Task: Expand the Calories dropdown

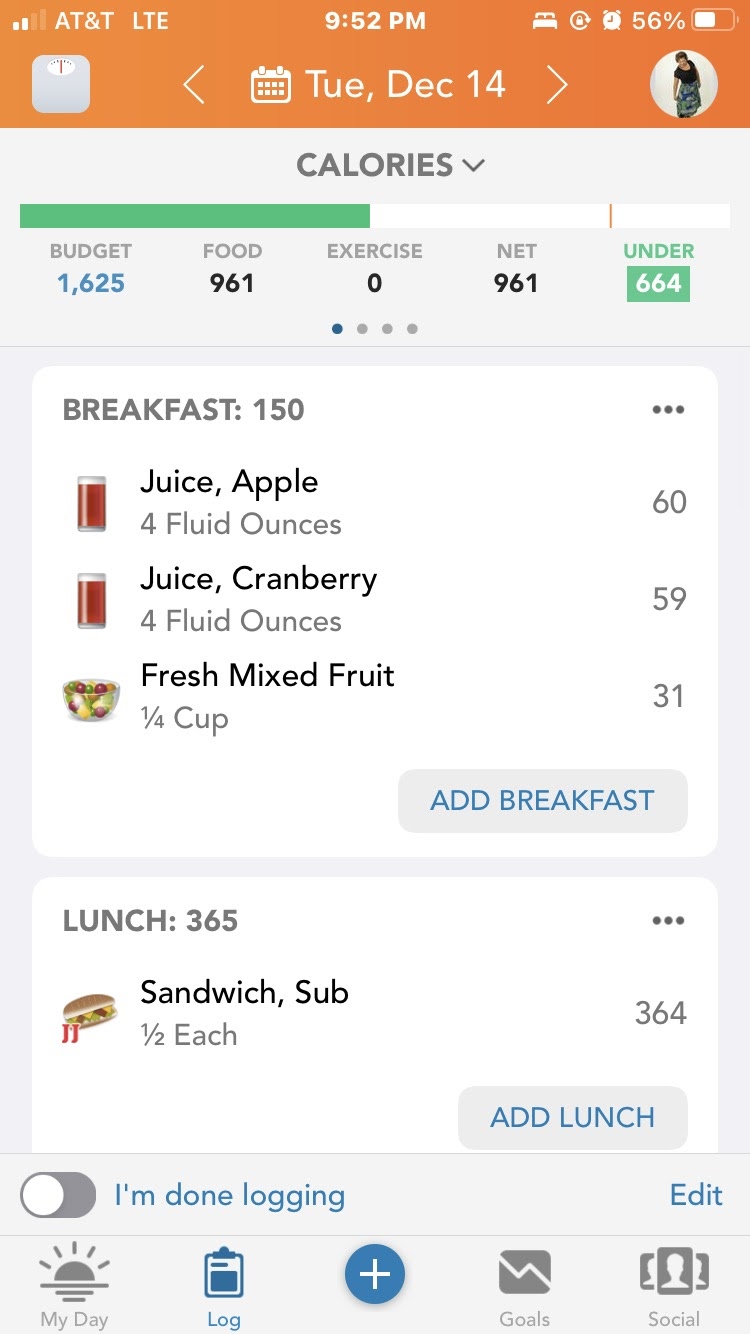Action: pos(390,165)
